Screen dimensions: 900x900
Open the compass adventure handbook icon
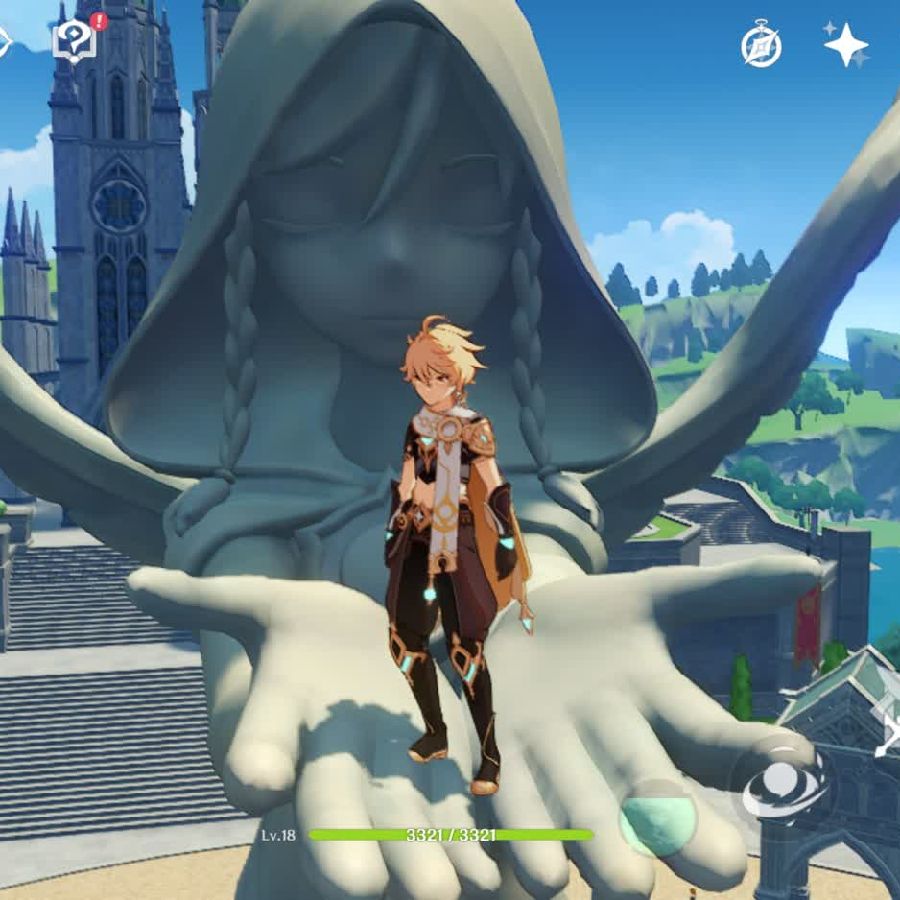pos(761,46)
